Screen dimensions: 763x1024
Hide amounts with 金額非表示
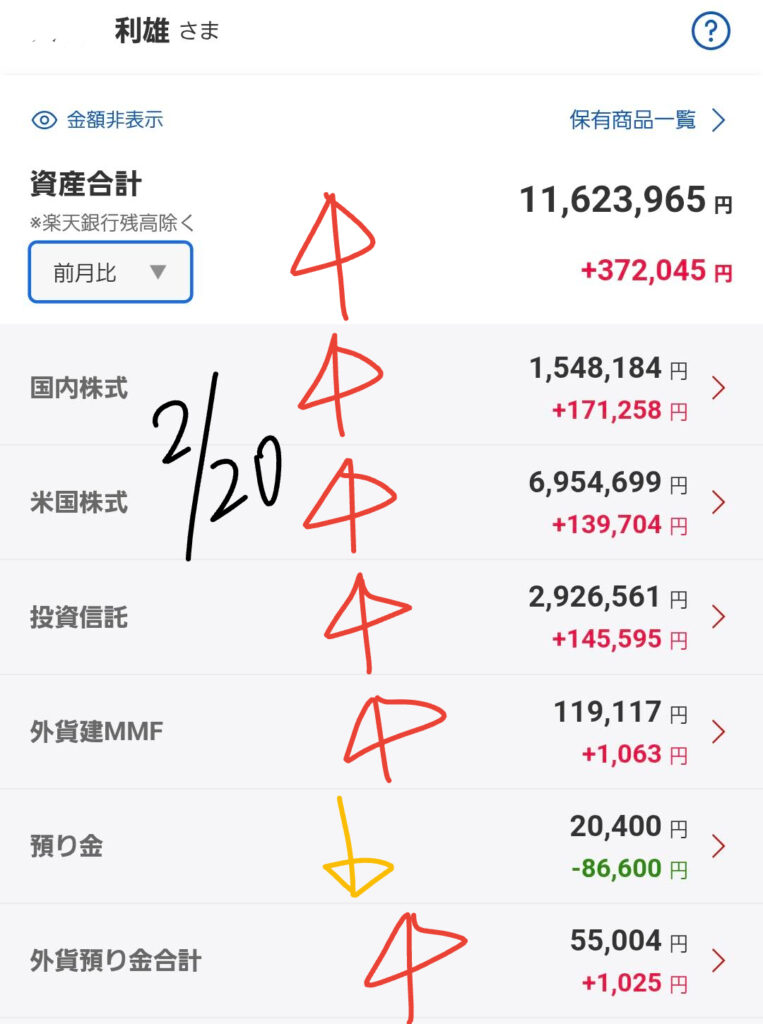tap(98, 121)
